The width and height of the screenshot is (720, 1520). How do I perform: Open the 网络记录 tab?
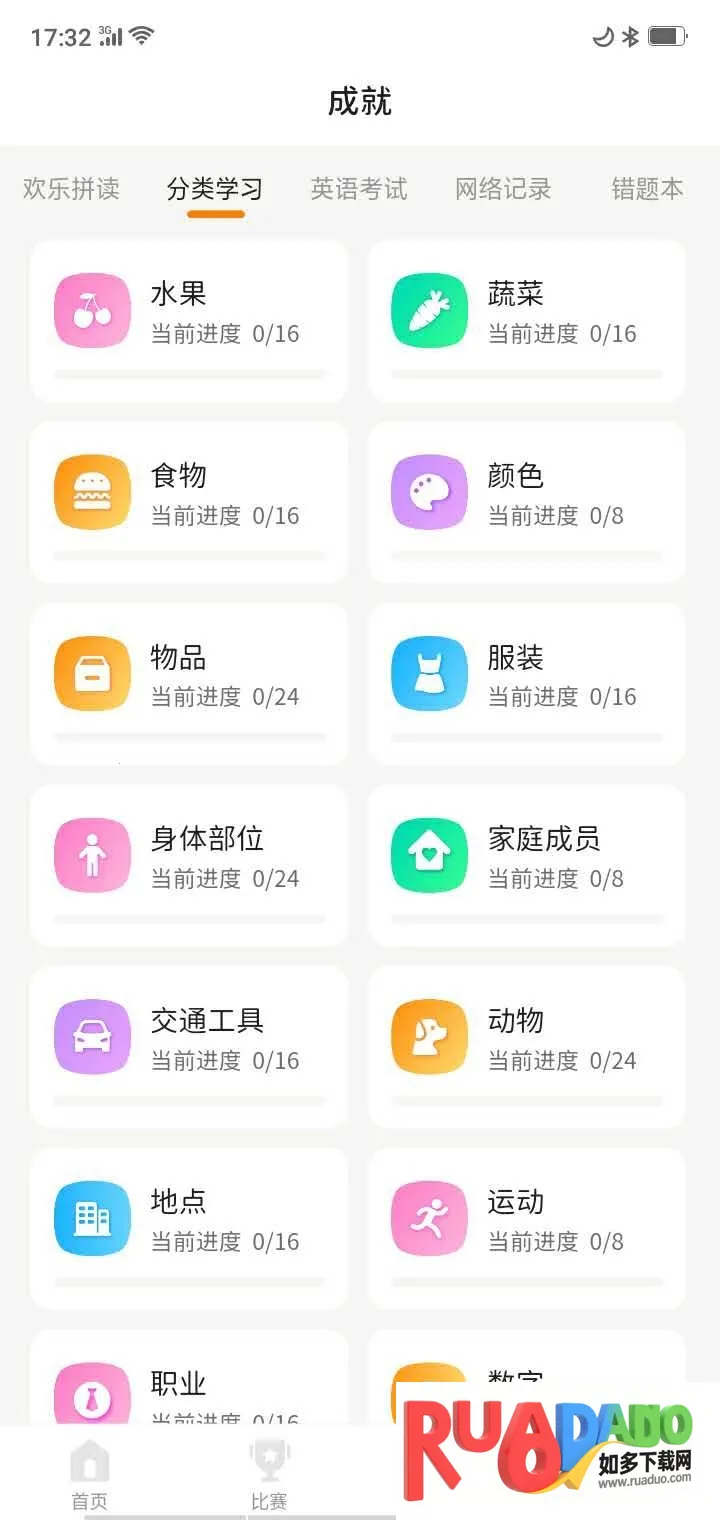coord(503,188)
